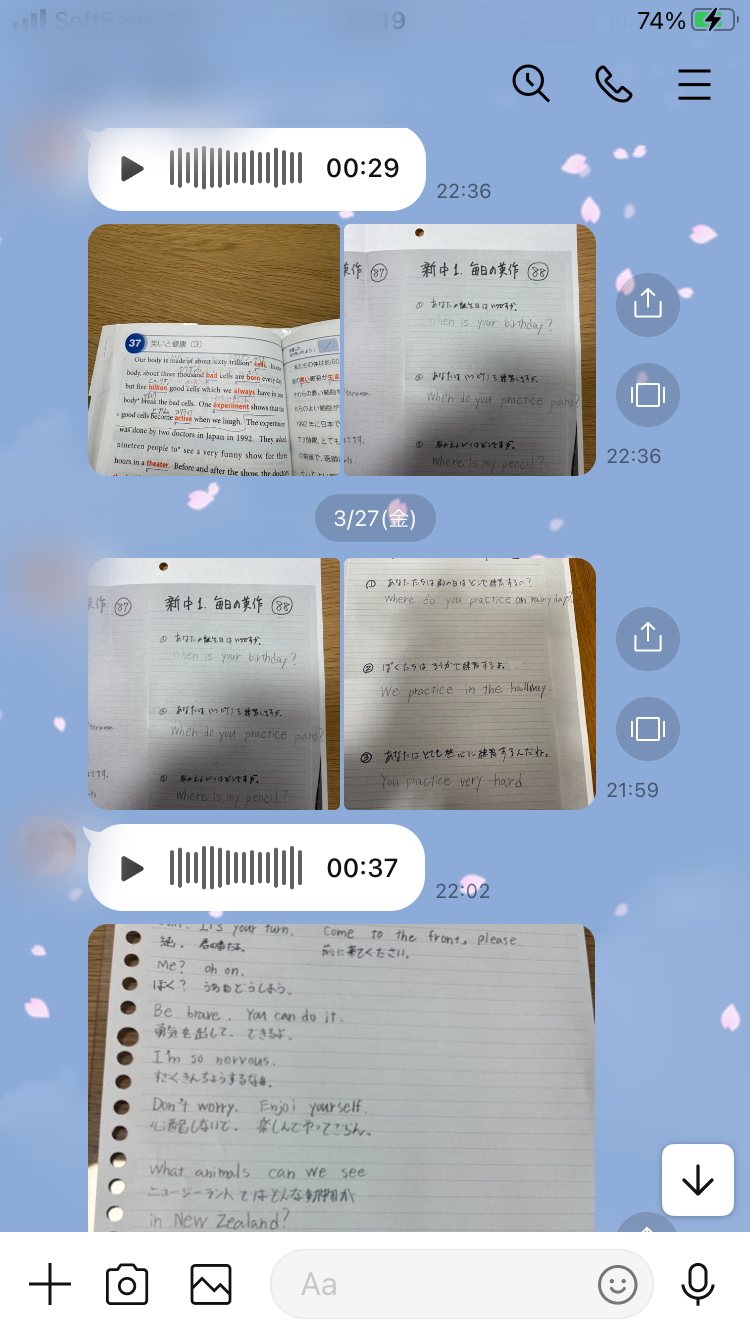Screen dimensions: 750x1334
Task: Share the photos sent at 21:59
Action: click(648, 638)
